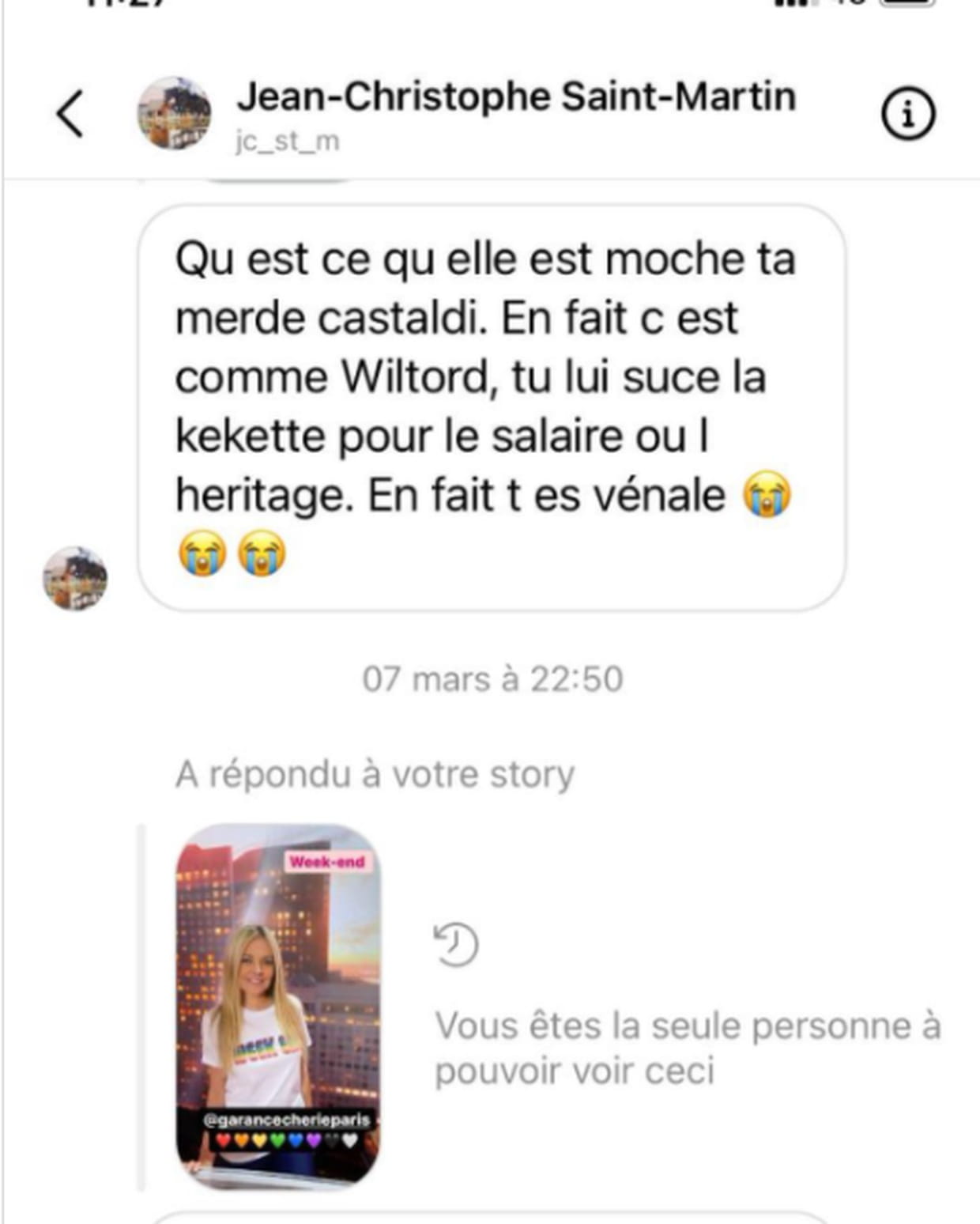
Task: Go back to the message list
Action: [70, 114]
